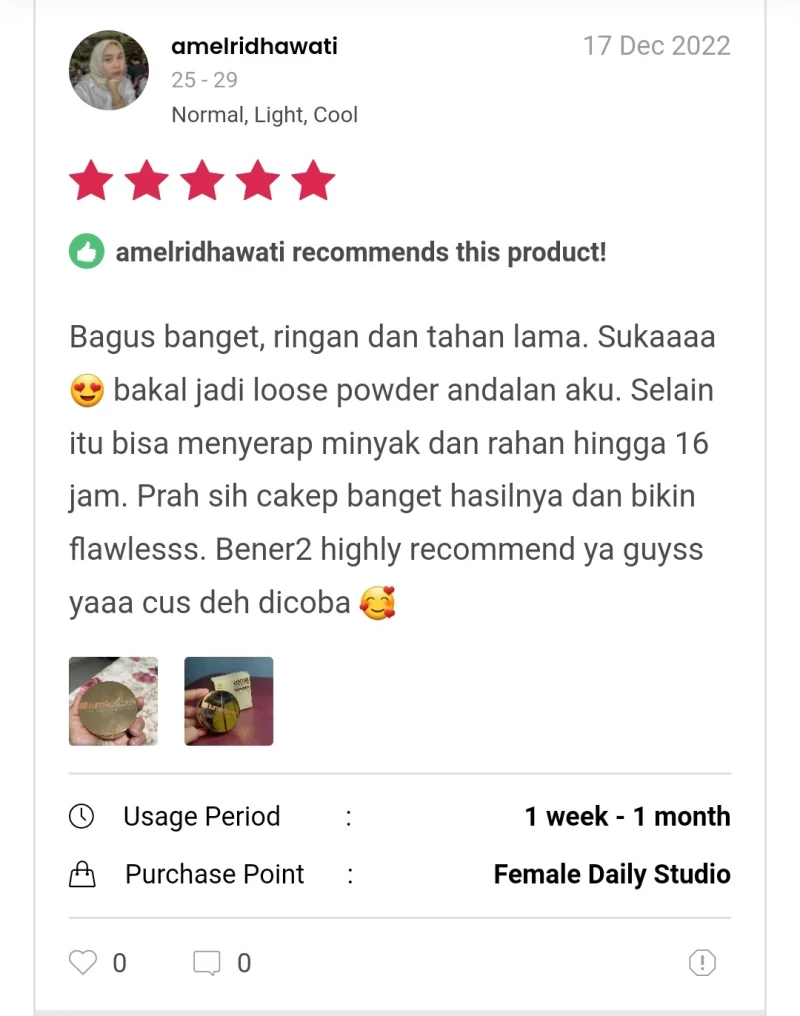This screenshot has height=1016, width=800.
Task: Open the amelridhawati username link
Action: [254, 46]
